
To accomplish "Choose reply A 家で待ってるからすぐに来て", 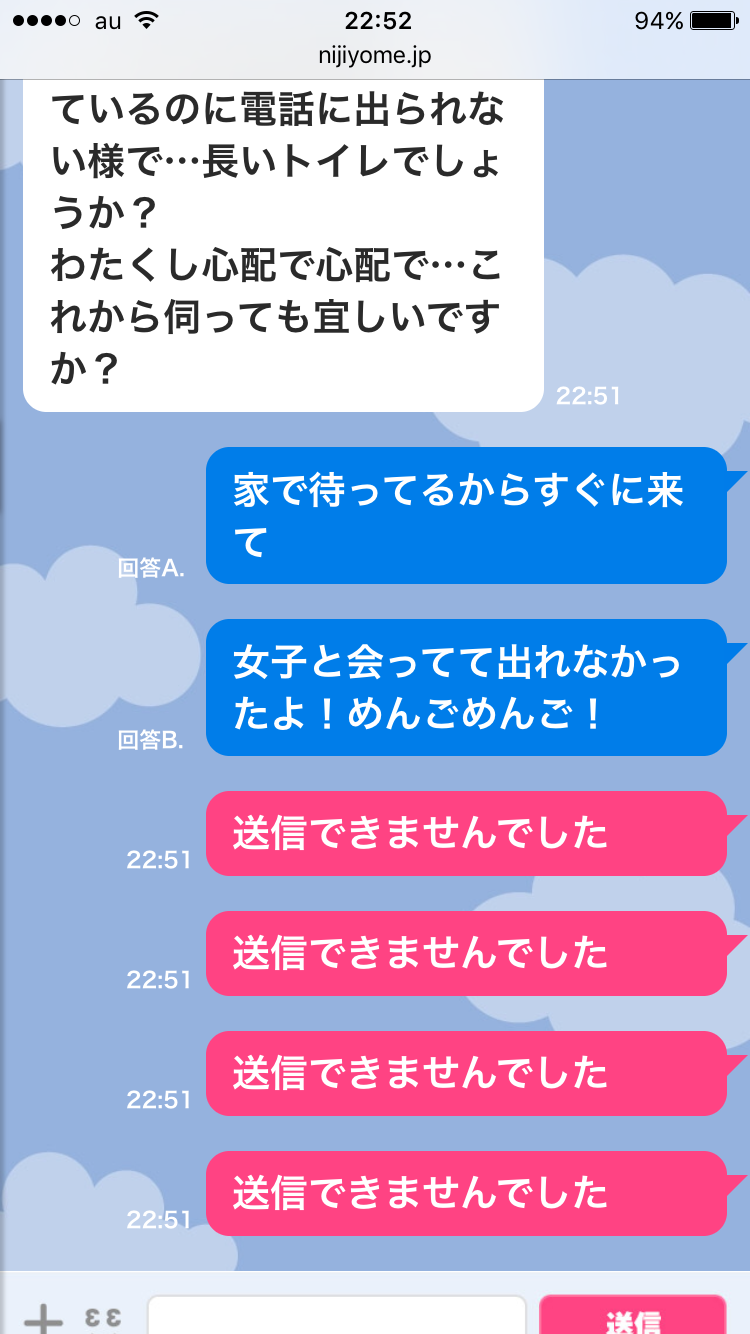I will [x=466, y=515].
